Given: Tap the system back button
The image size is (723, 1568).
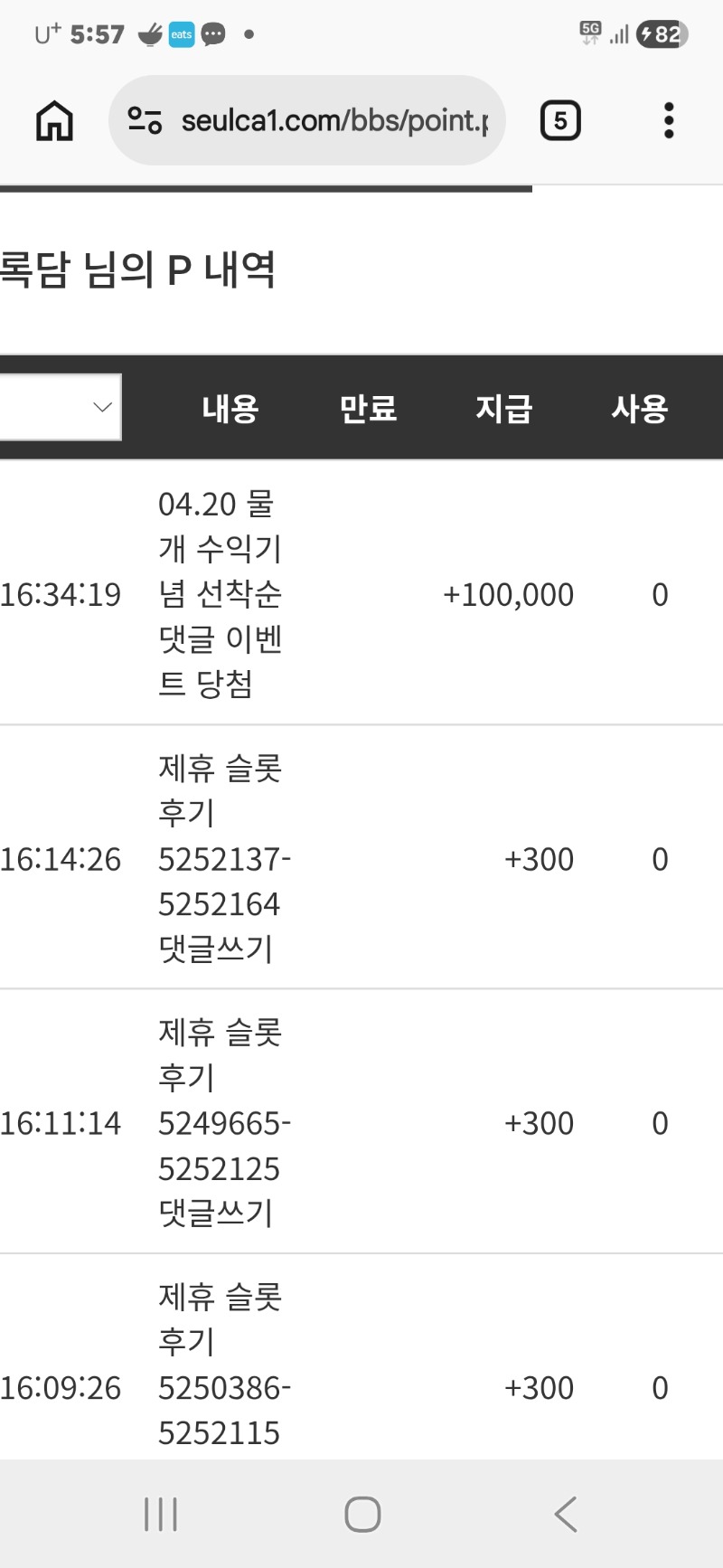Looking at the screenshot, I should [x=566, y=1514].
